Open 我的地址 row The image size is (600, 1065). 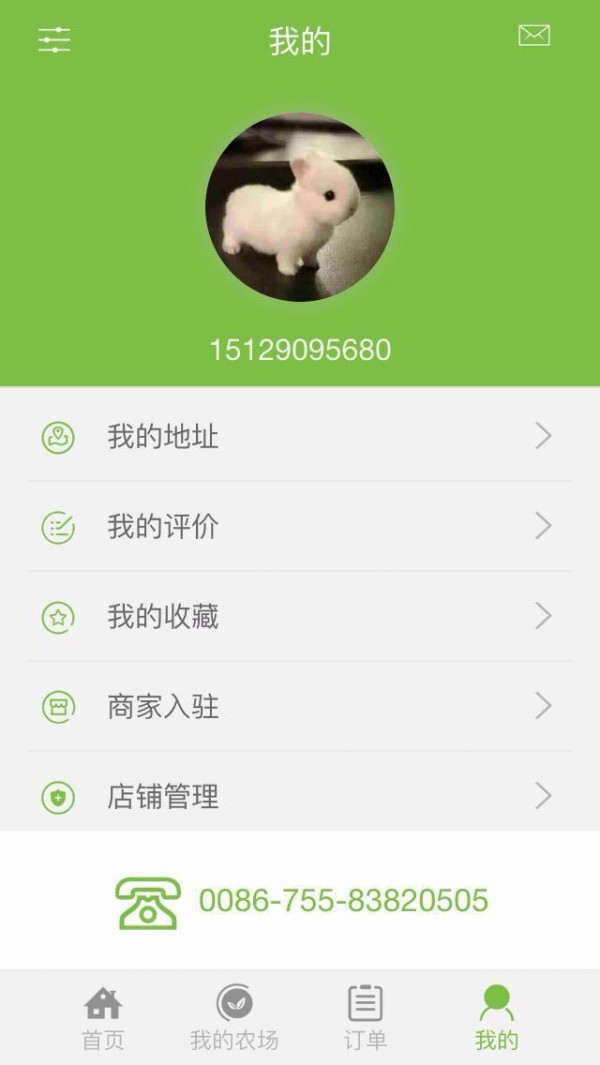300,436
